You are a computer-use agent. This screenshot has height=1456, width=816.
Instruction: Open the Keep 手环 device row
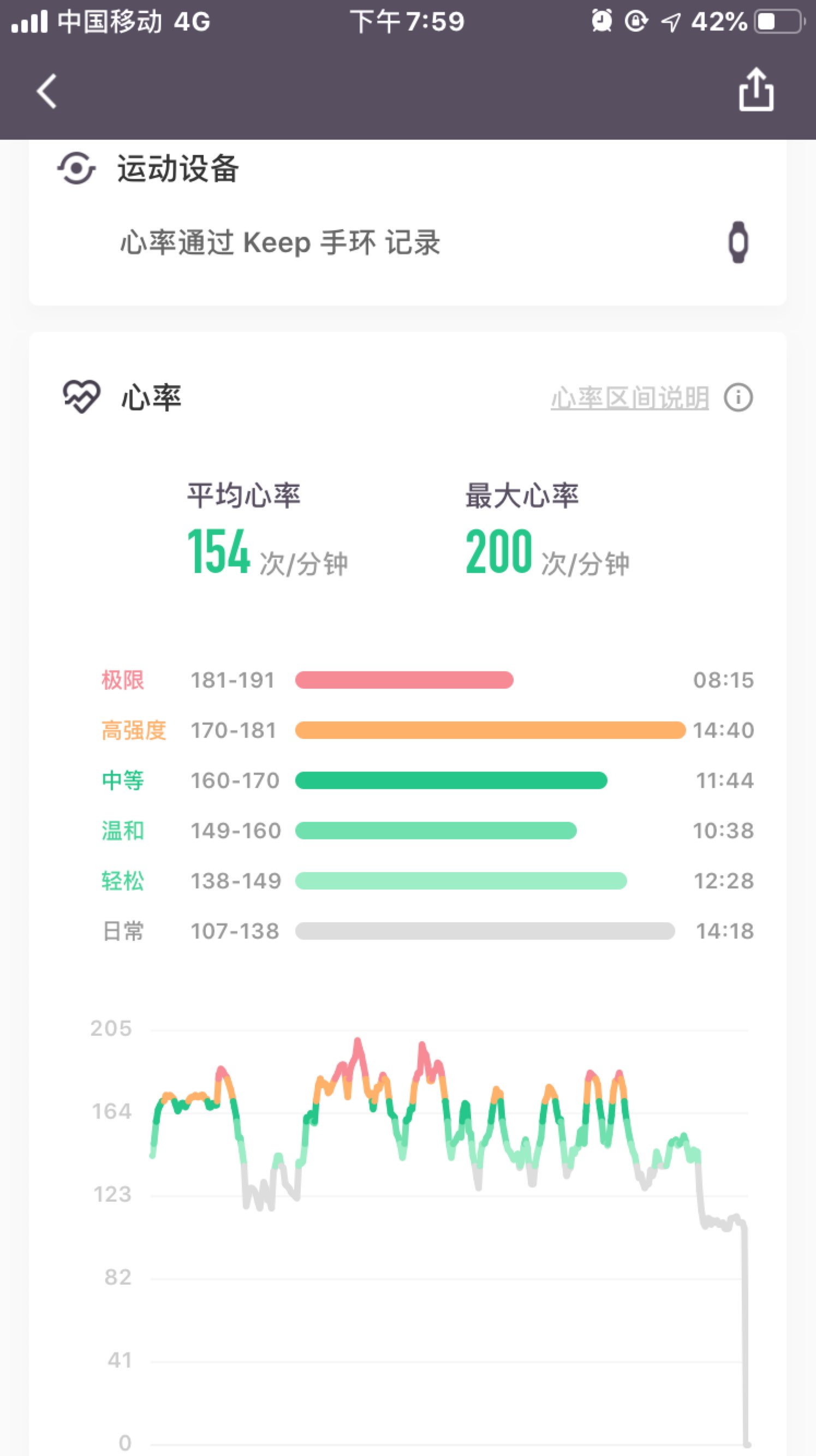pyautogui.click(x=407, y=243)
